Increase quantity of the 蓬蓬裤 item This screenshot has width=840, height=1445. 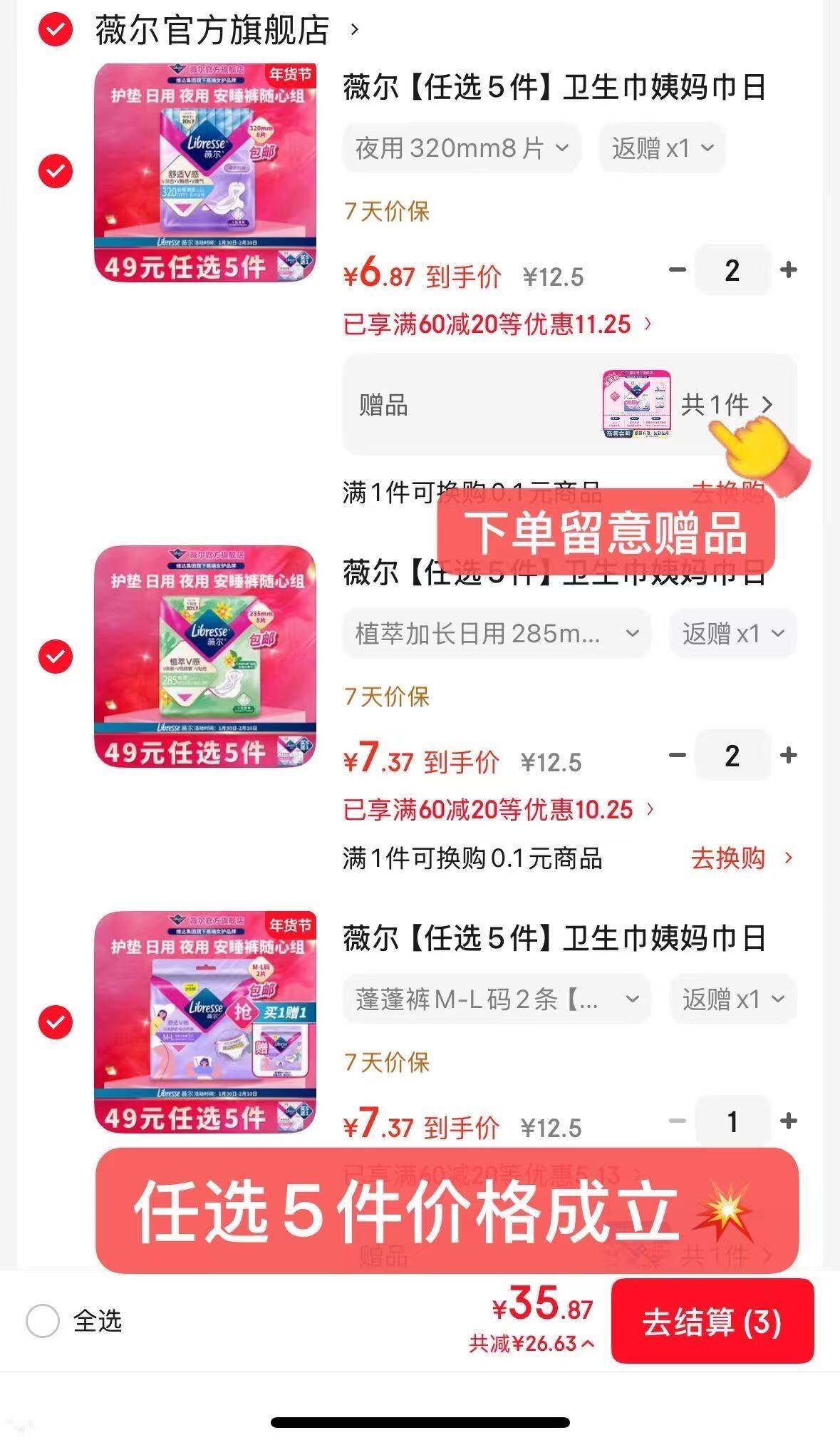pos(788,1121)
